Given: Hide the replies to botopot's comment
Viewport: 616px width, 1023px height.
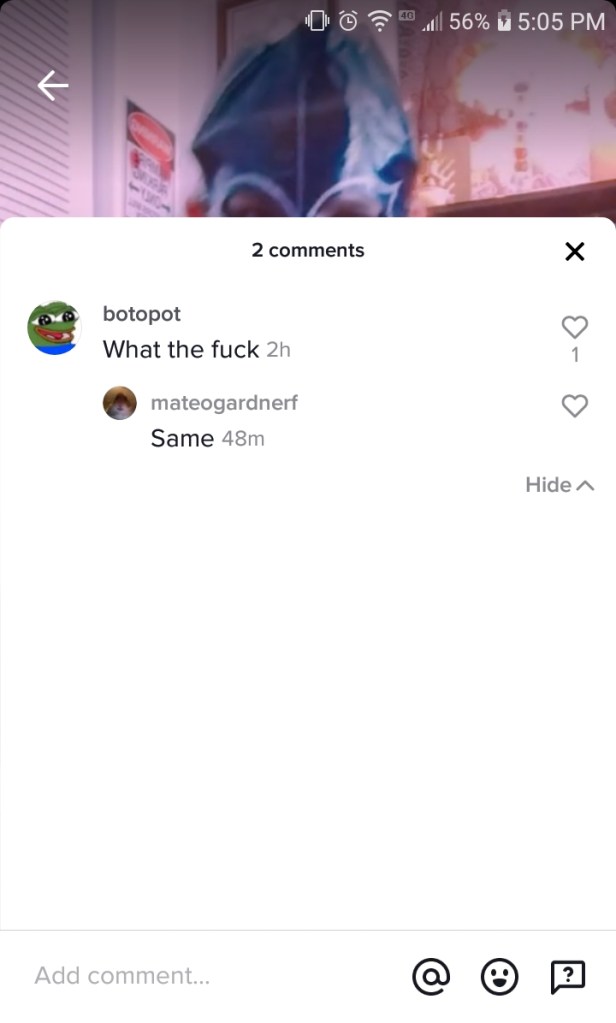Looking at the screenshot, I should pos(559,485).
